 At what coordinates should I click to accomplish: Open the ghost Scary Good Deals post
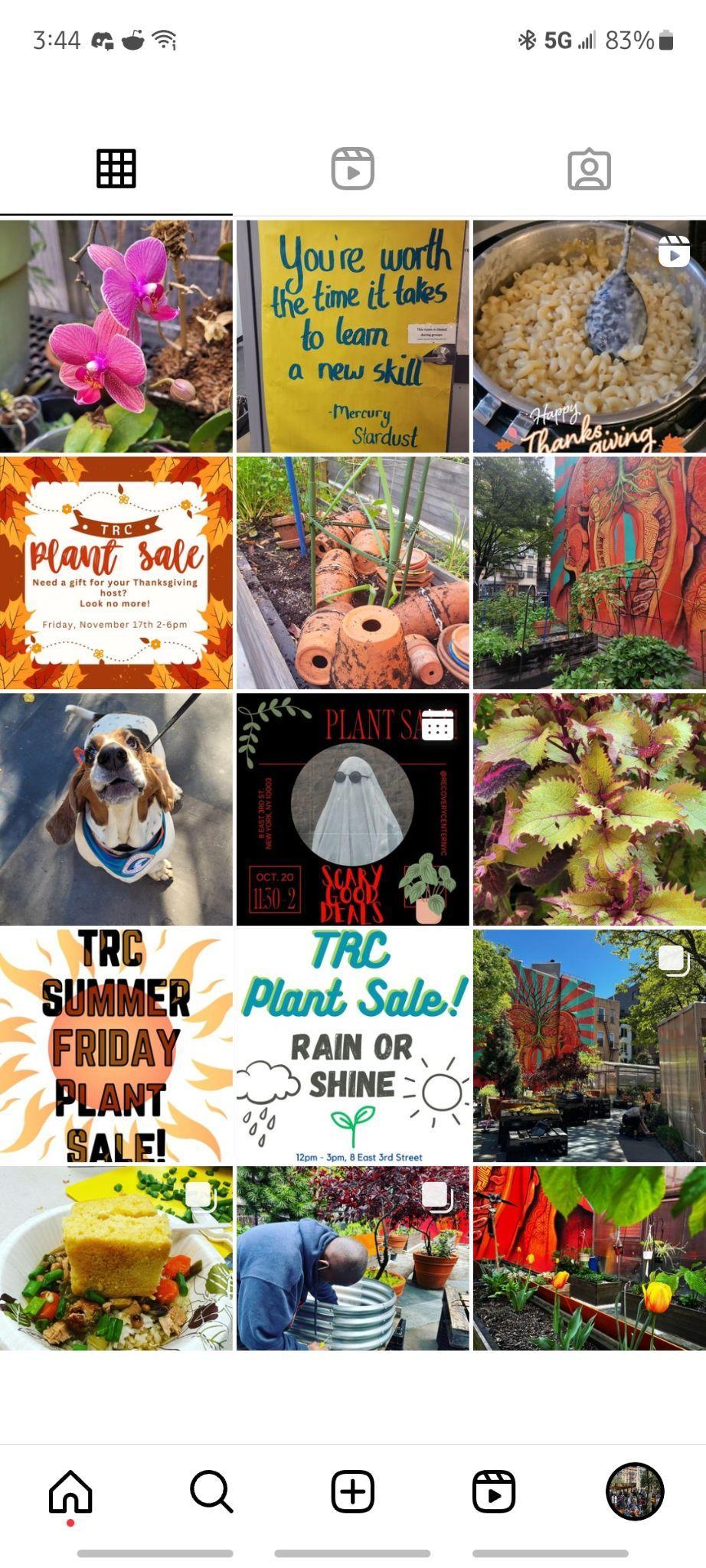coord(352,809)
